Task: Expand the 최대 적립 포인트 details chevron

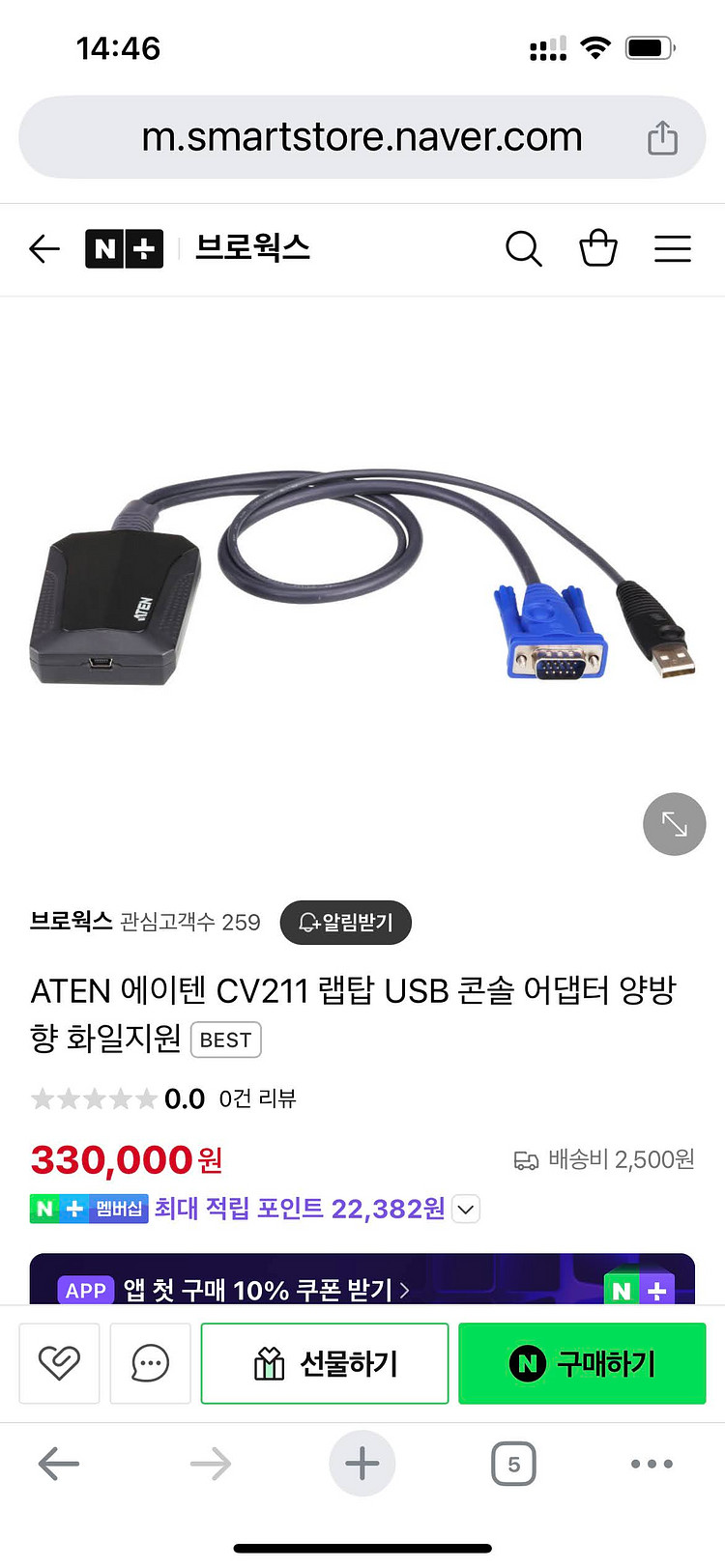Action: pos(466,1210)
